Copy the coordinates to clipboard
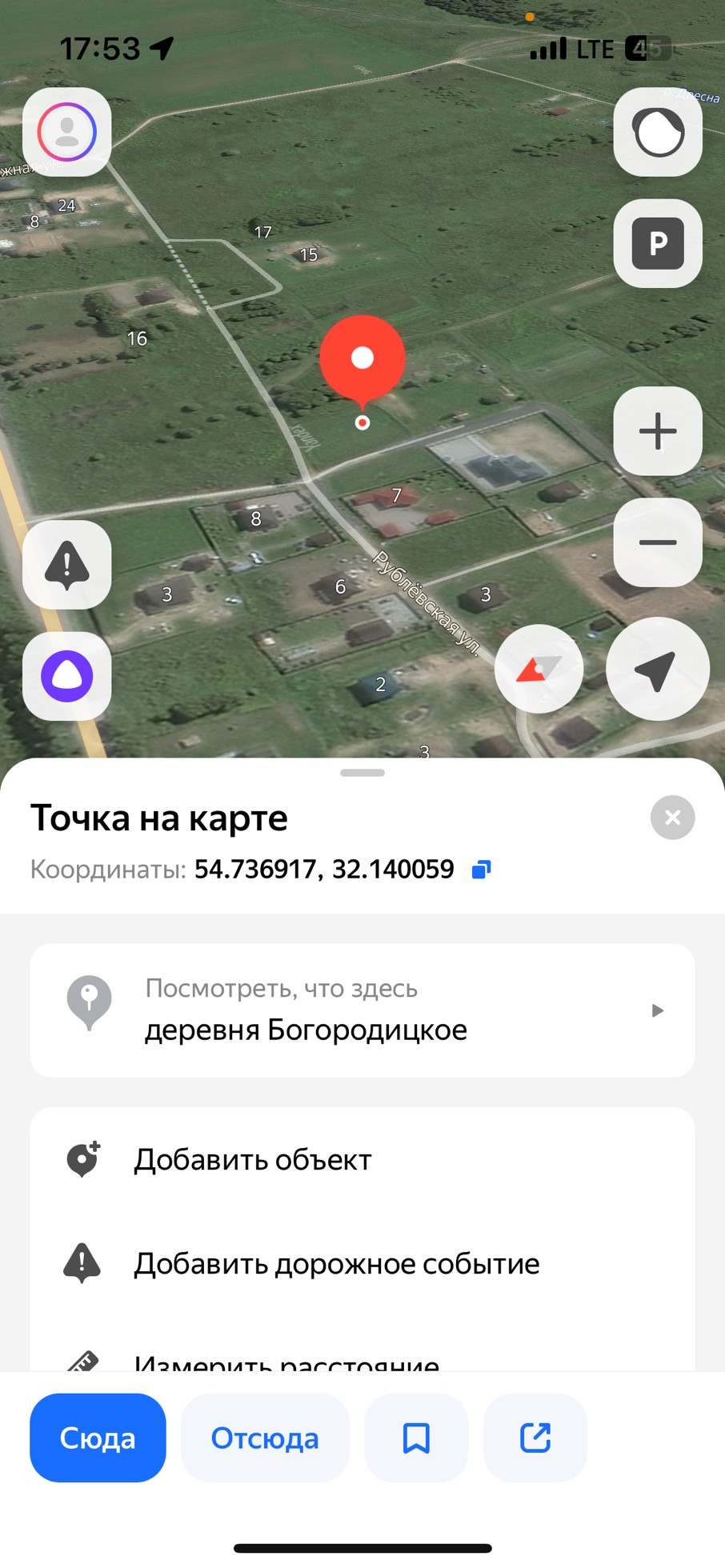The height and width of the screenshot is (1568, 725). (x=481, y=870)
